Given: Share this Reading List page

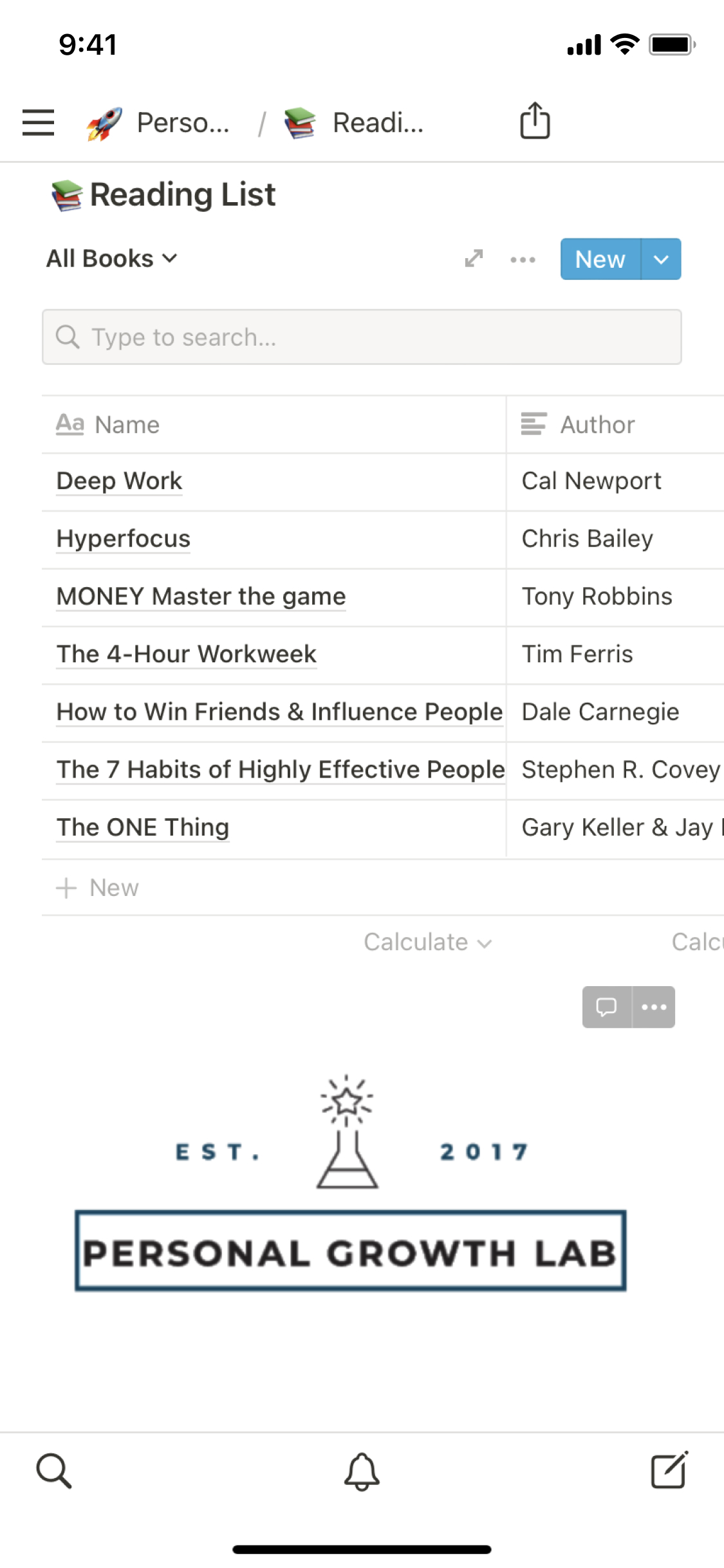Looking at the screenshot, I should pos(535,120).
